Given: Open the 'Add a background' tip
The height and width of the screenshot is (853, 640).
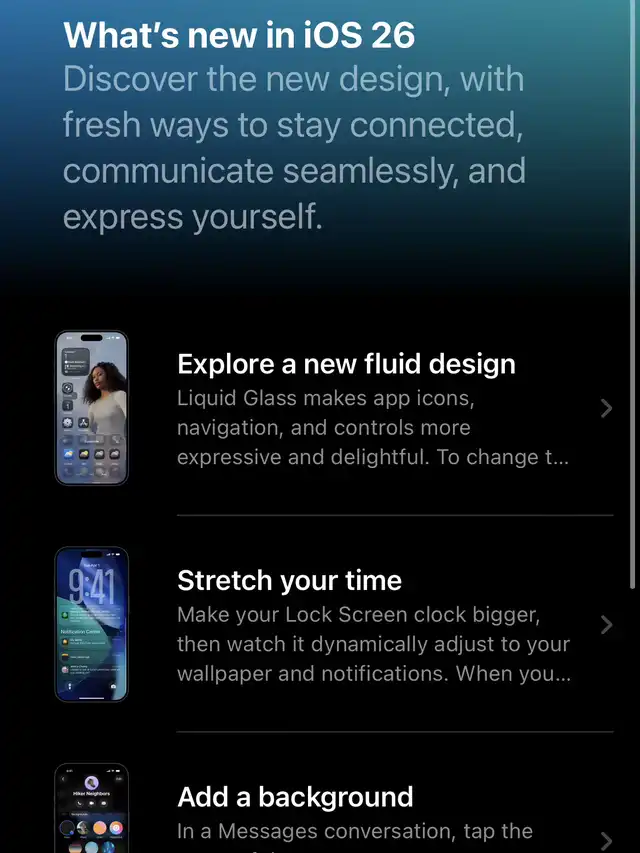Looking at the screenshot, I should (346, 812).
